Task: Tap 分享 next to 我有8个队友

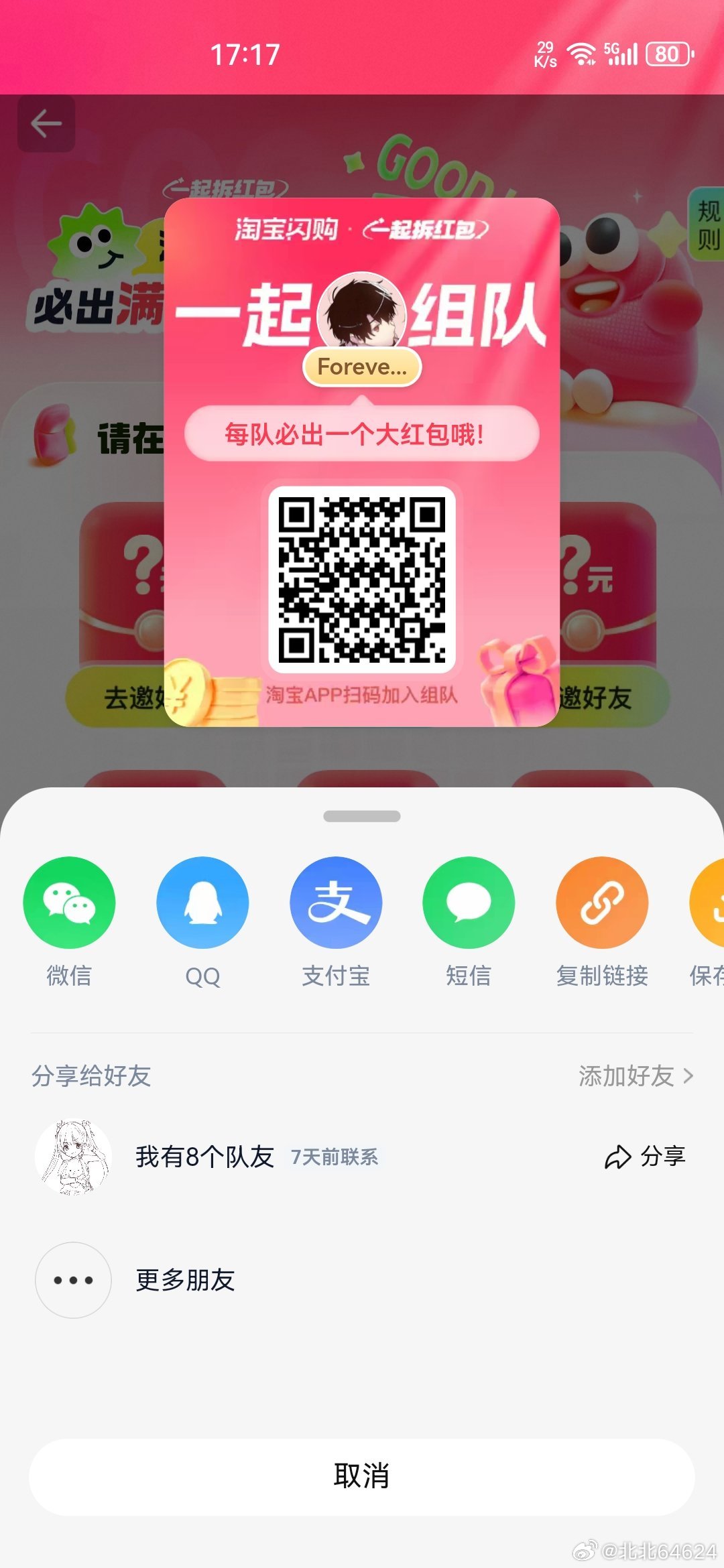Action: [x=645, y=1157]
